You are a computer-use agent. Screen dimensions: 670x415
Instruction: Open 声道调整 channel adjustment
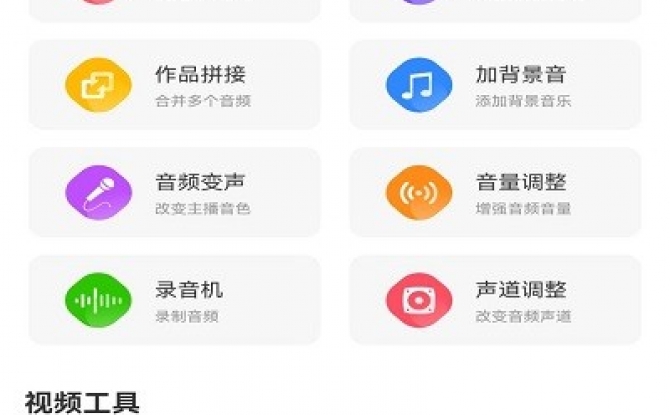[x=494, y=300]
